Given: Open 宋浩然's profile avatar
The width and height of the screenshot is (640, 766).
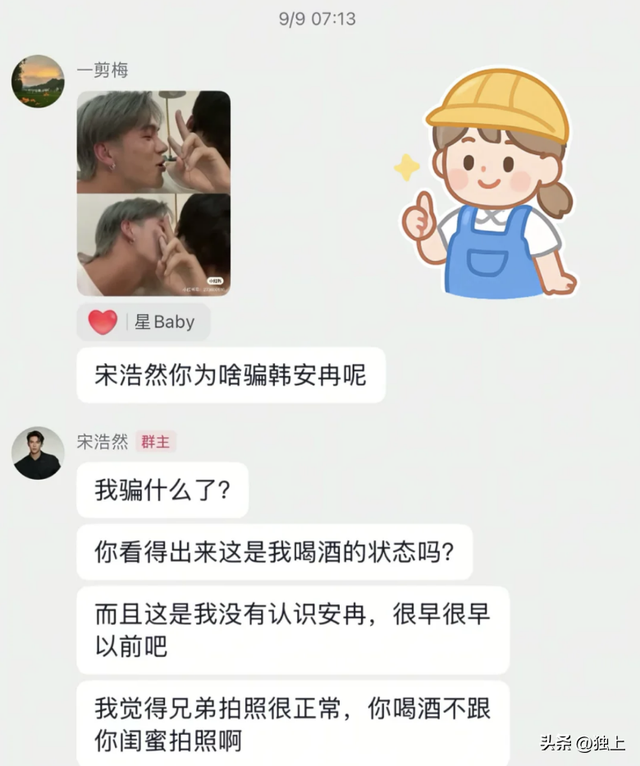Looking at the screenshot, I should (x=38, y=453).
